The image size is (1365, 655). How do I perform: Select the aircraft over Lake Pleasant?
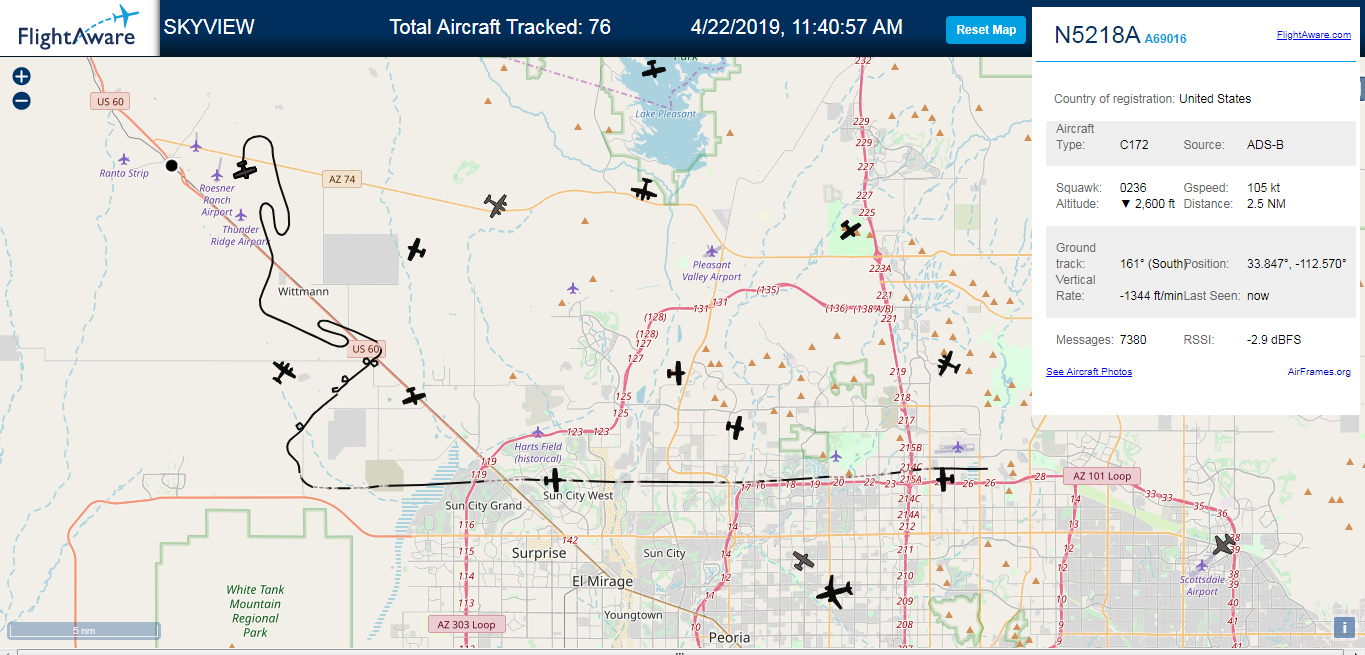654,69
